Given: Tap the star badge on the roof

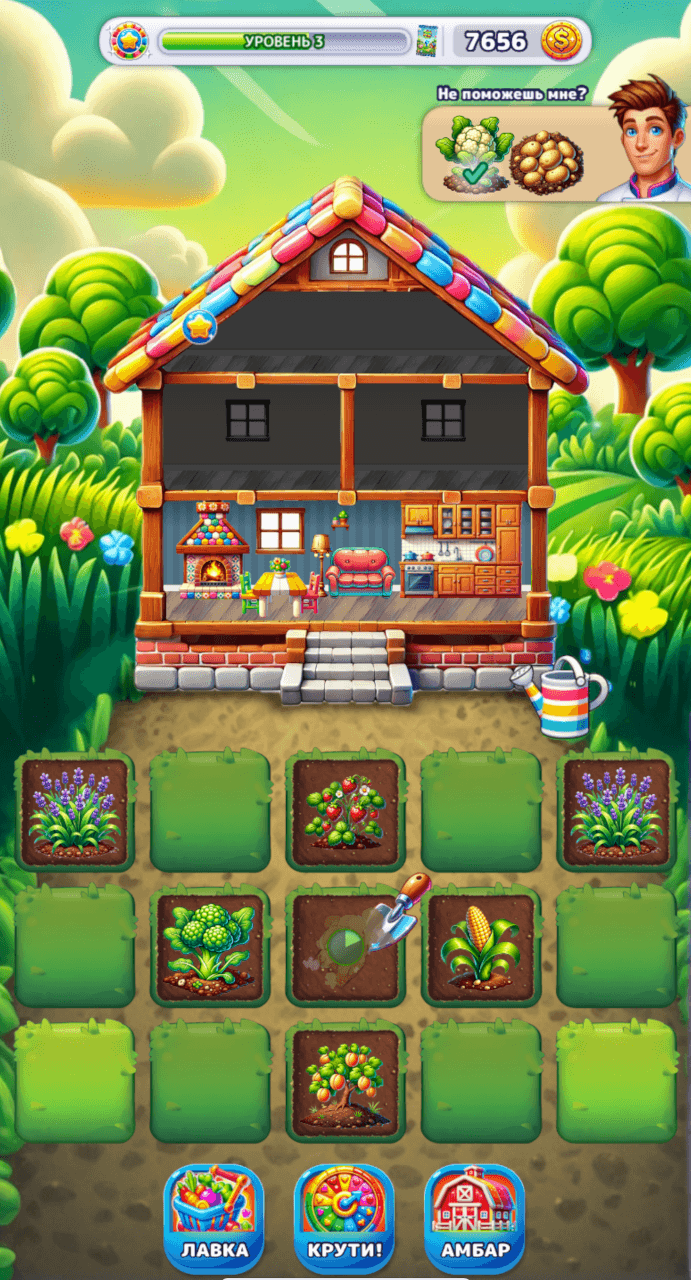Looking at the screenshot, I should pyautogui.click(x=200, y=325).
